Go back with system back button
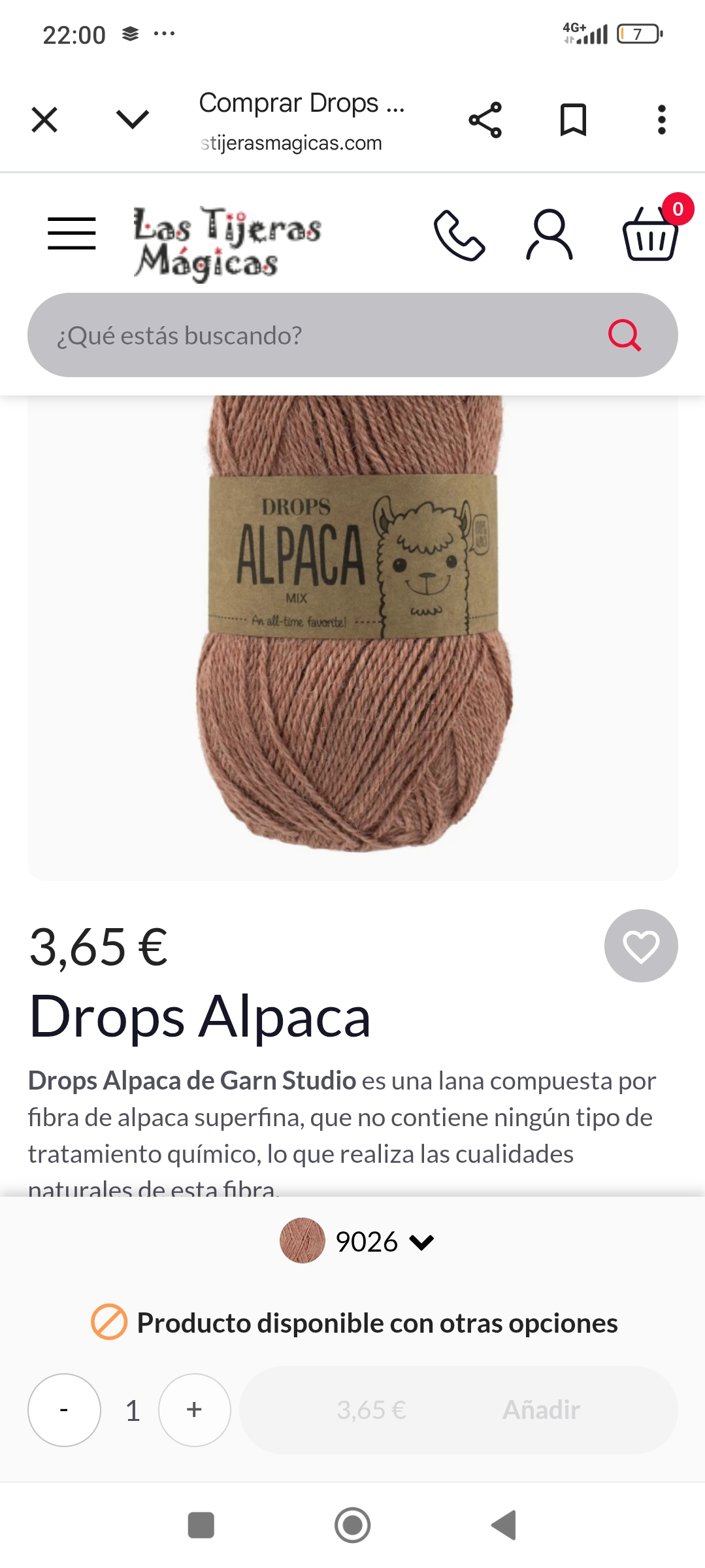This screenshot has width=705, height=1568. pos(504,1525)
